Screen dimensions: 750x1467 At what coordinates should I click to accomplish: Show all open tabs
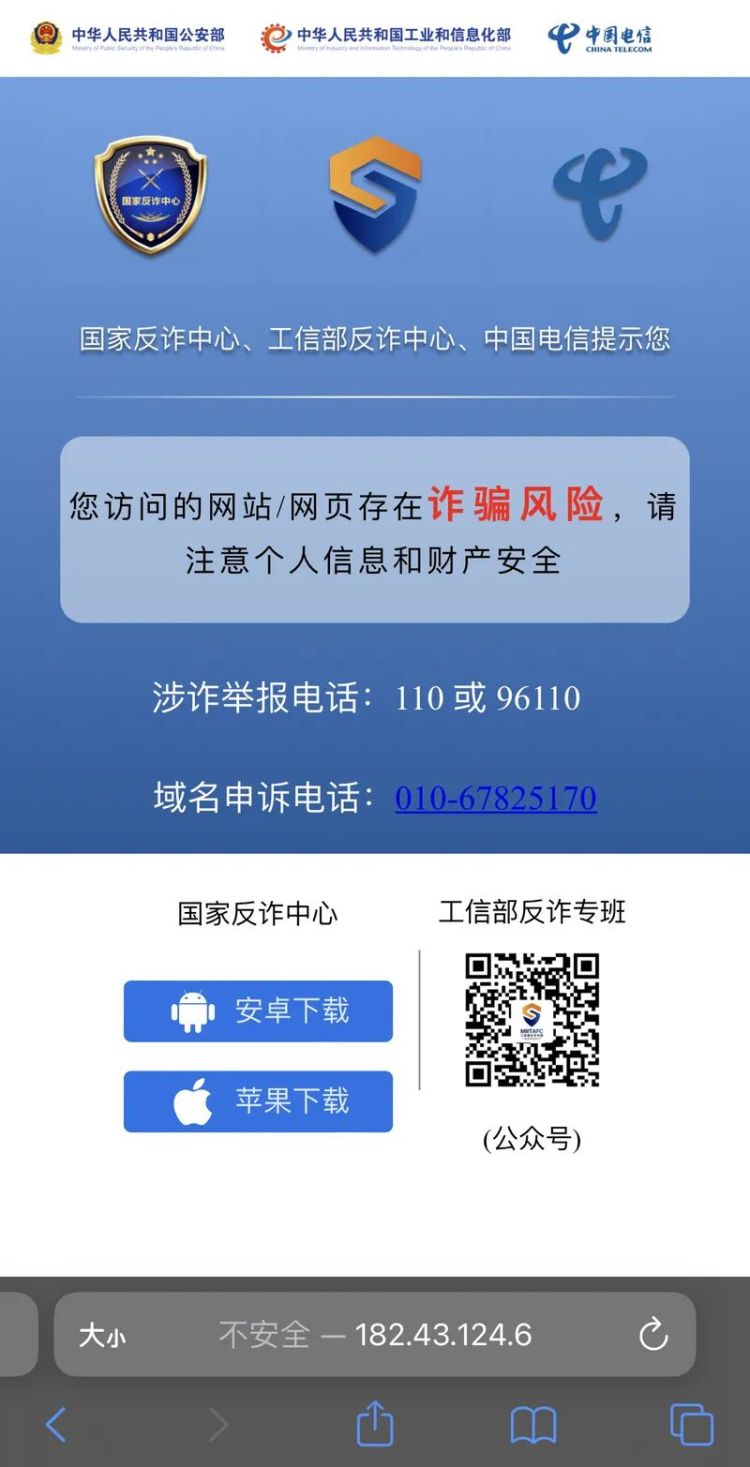(691, 1424)
